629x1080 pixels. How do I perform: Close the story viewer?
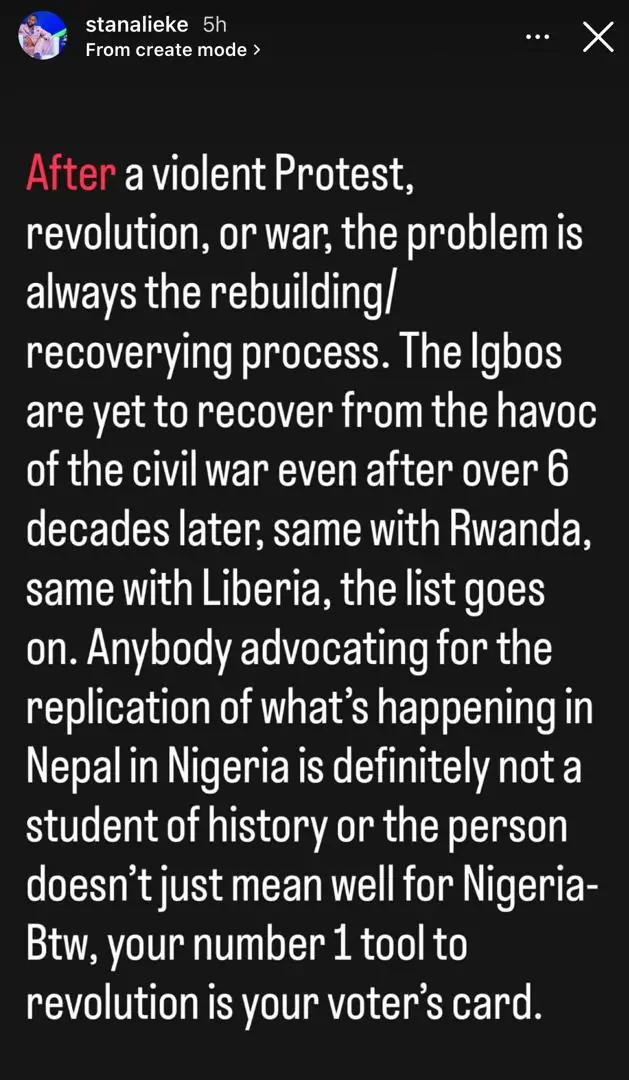597,38
